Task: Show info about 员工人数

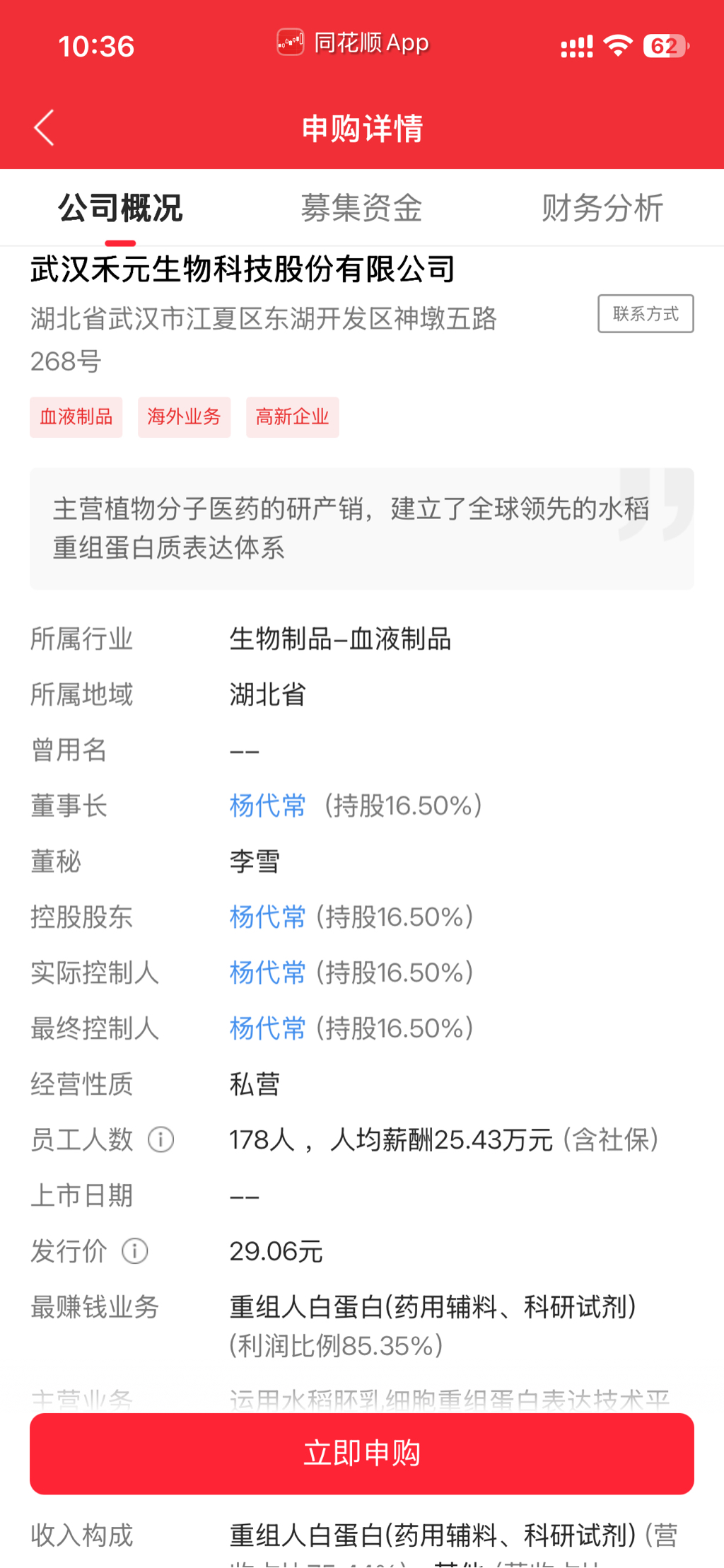Action: tap(160, 1140)
